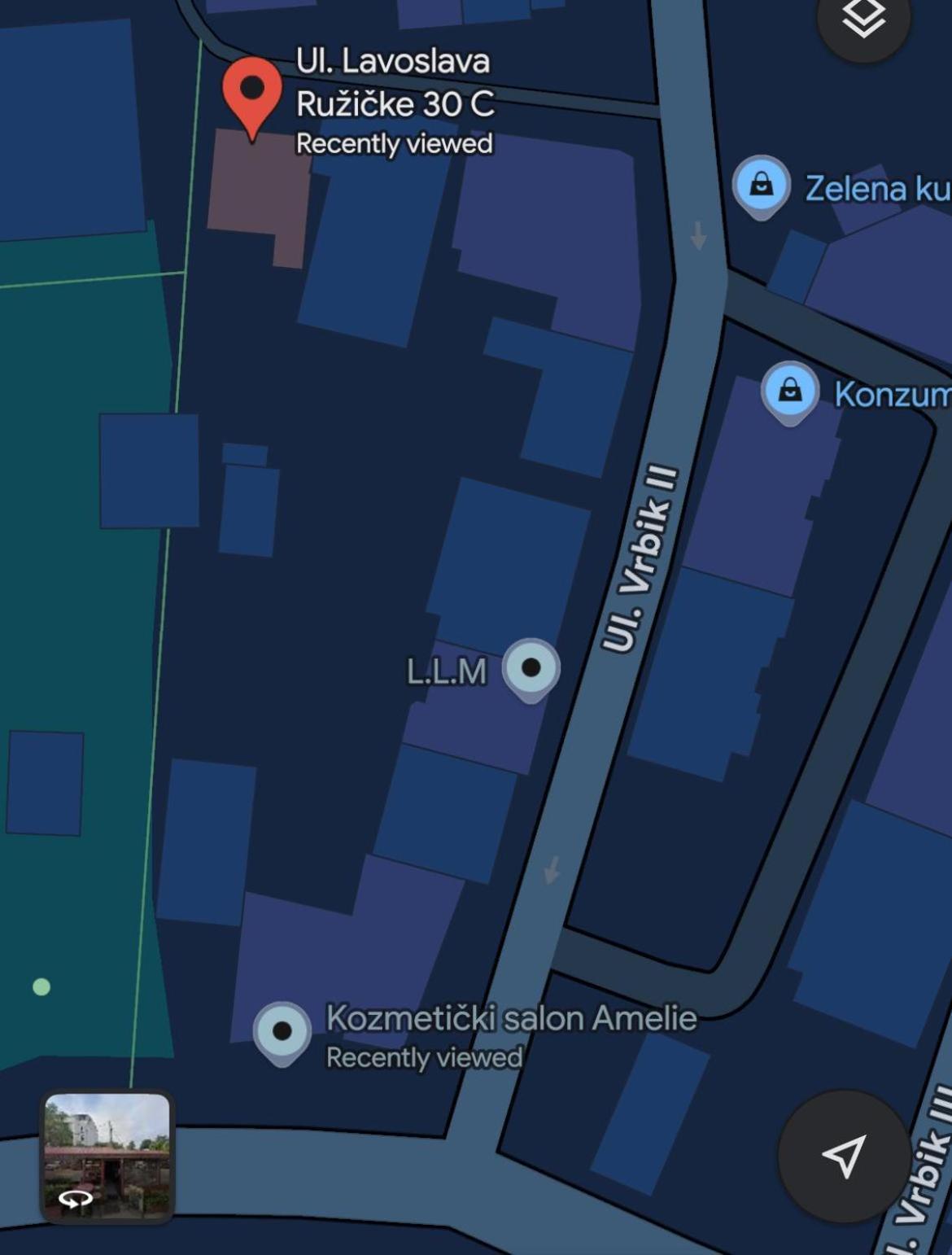Screen dimensions: 952x1255
Task: Open the Zelena ku shop marker
Action: coord(762,186)
